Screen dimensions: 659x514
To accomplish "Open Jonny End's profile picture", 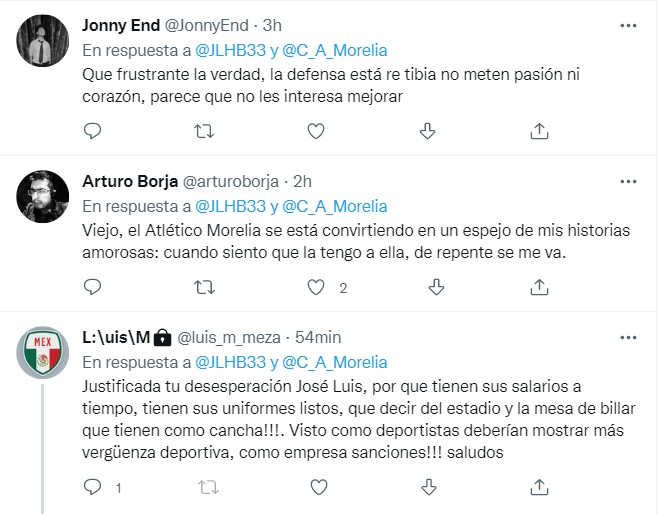I will click(42, 42).
